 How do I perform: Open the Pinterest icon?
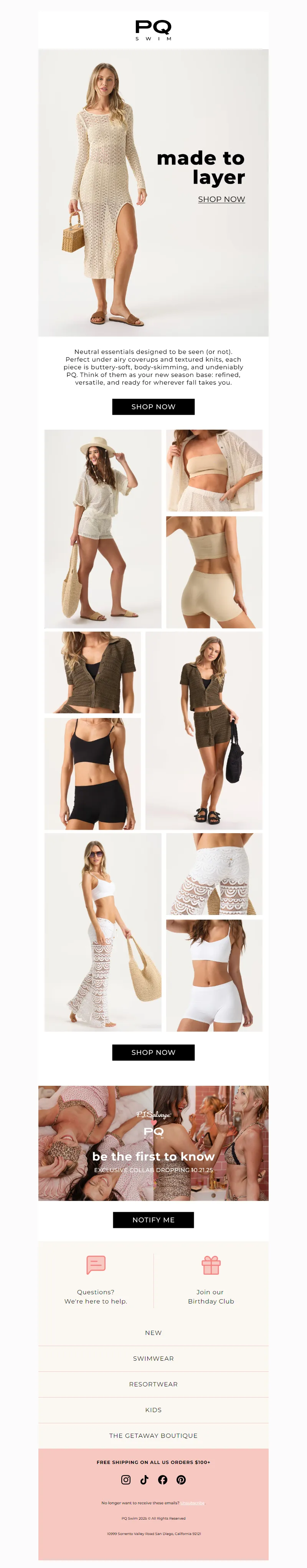tap(181, 1479)
